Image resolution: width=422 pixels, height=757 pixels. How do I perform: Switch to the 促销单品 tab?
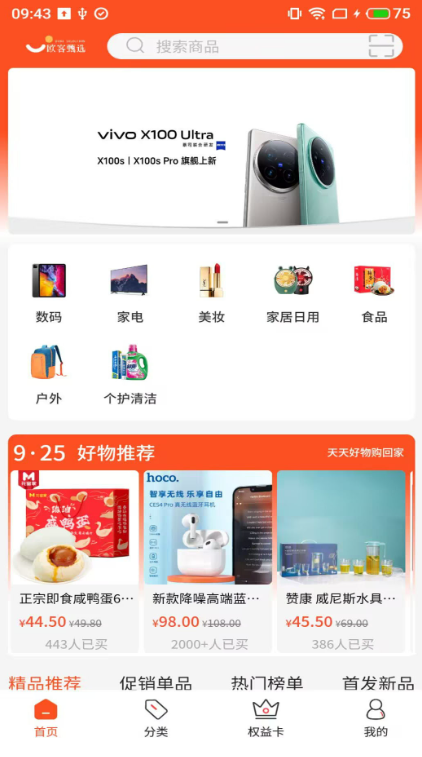155,683
